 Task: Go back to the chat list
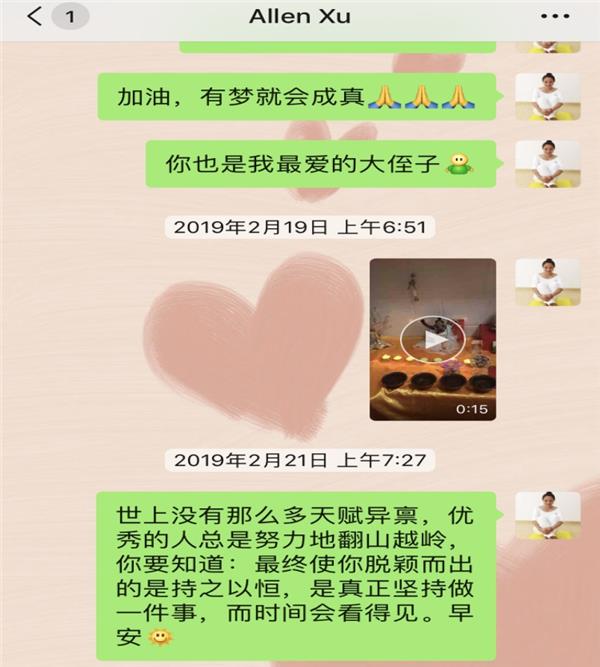35,17
